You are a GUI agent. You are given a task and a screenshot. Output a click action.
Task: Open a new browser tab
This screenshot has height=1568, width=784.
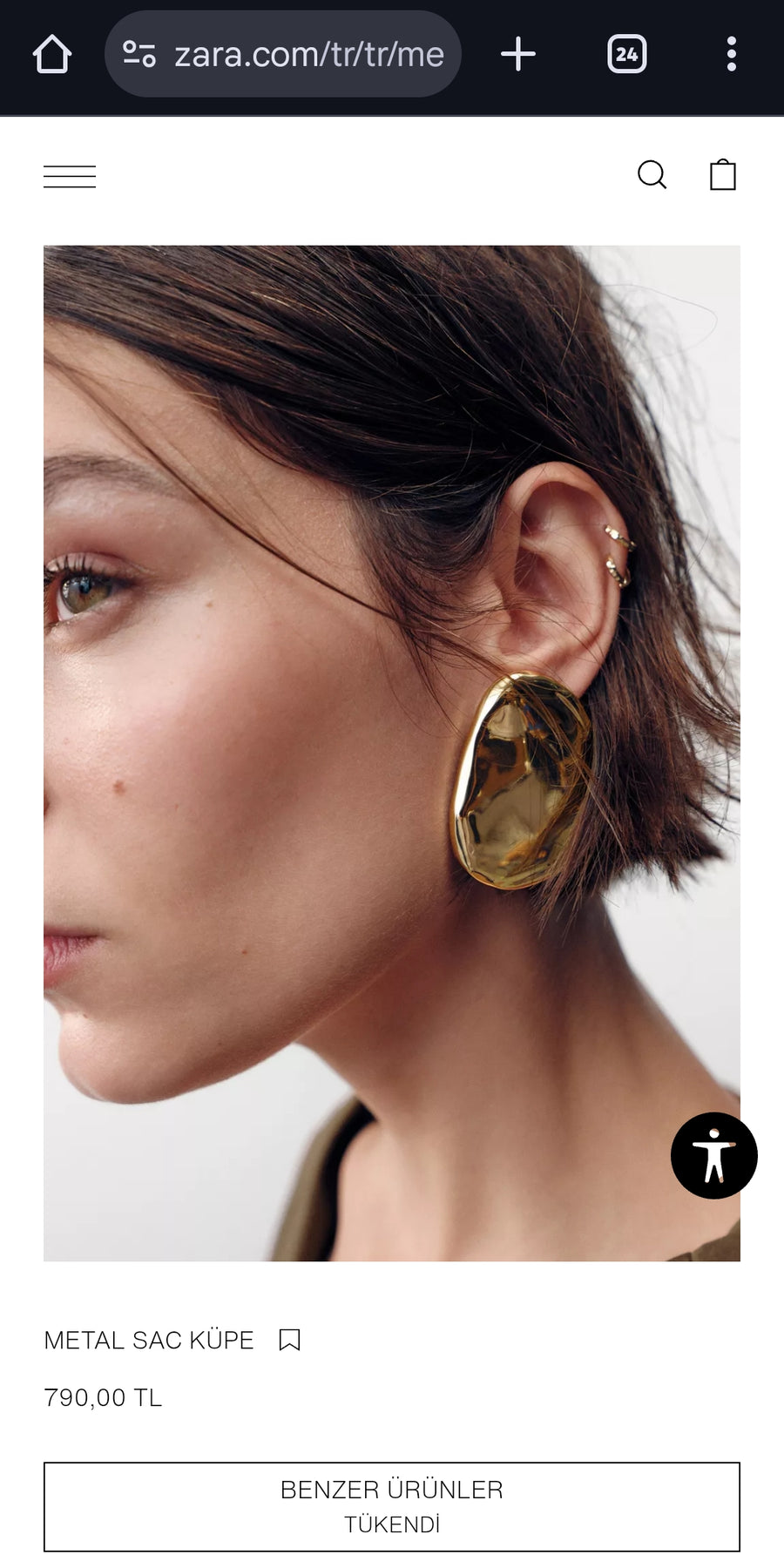point(518,54)
